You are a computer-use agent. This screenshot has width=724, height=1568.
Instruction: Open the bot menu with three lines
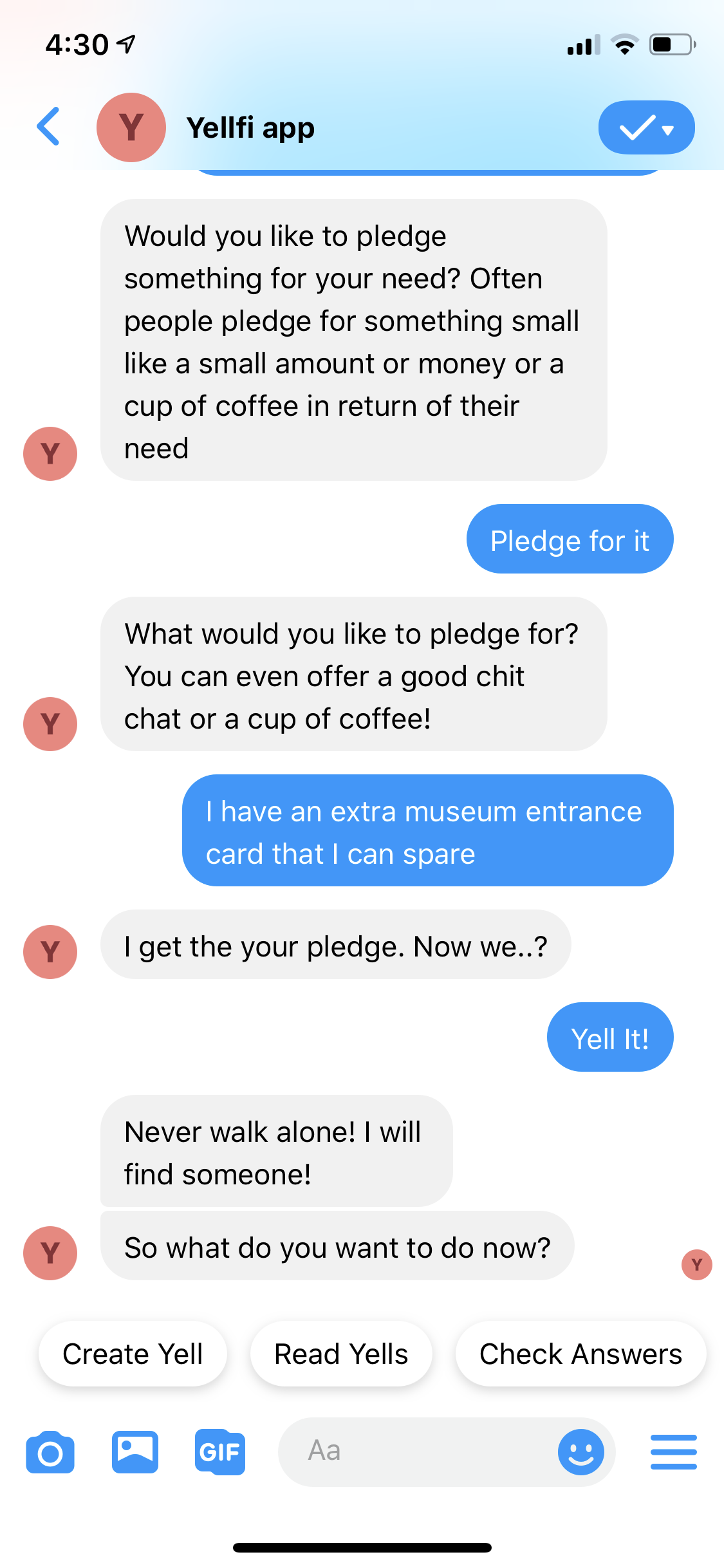(x=674, y=1452)
